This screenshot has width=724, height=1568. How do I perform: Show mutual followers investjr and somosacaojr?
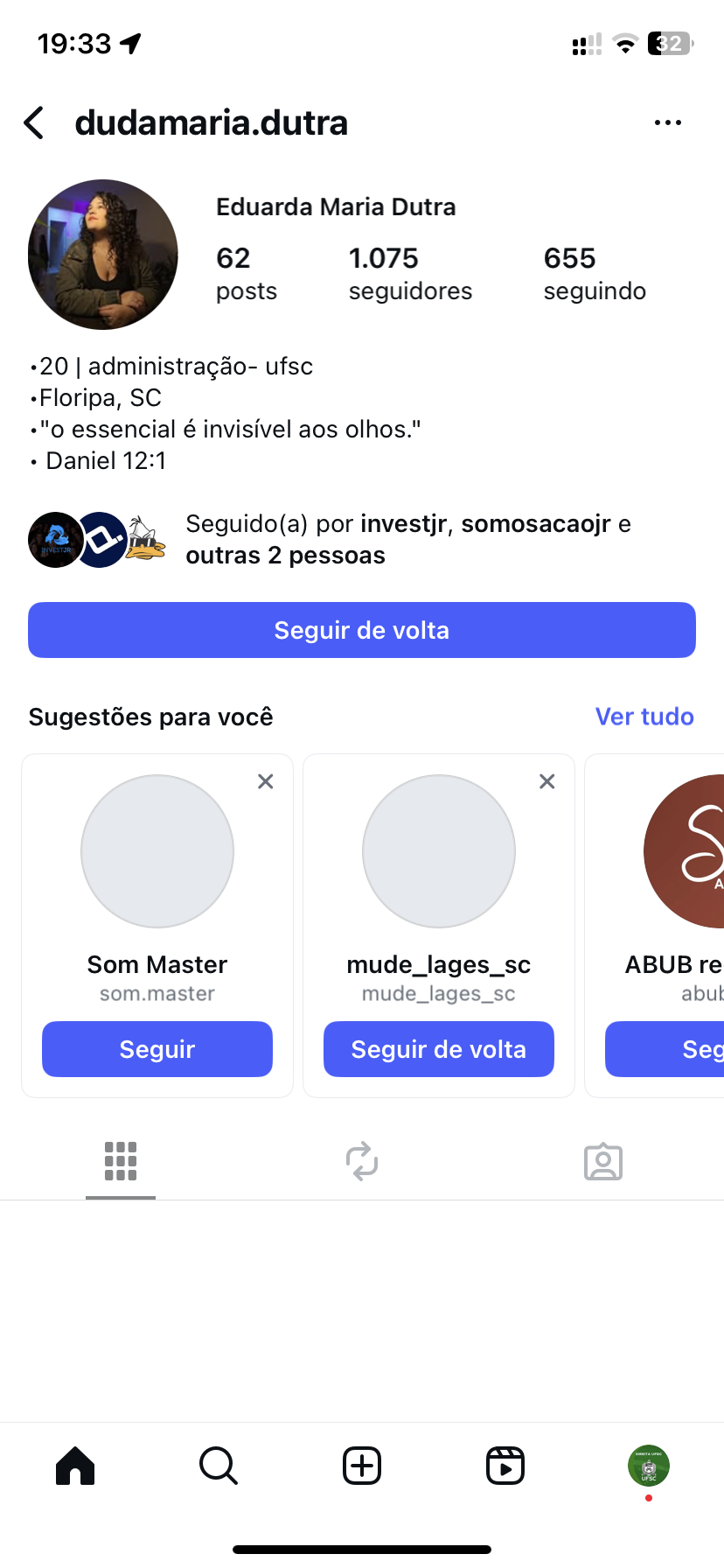[407, 540]
